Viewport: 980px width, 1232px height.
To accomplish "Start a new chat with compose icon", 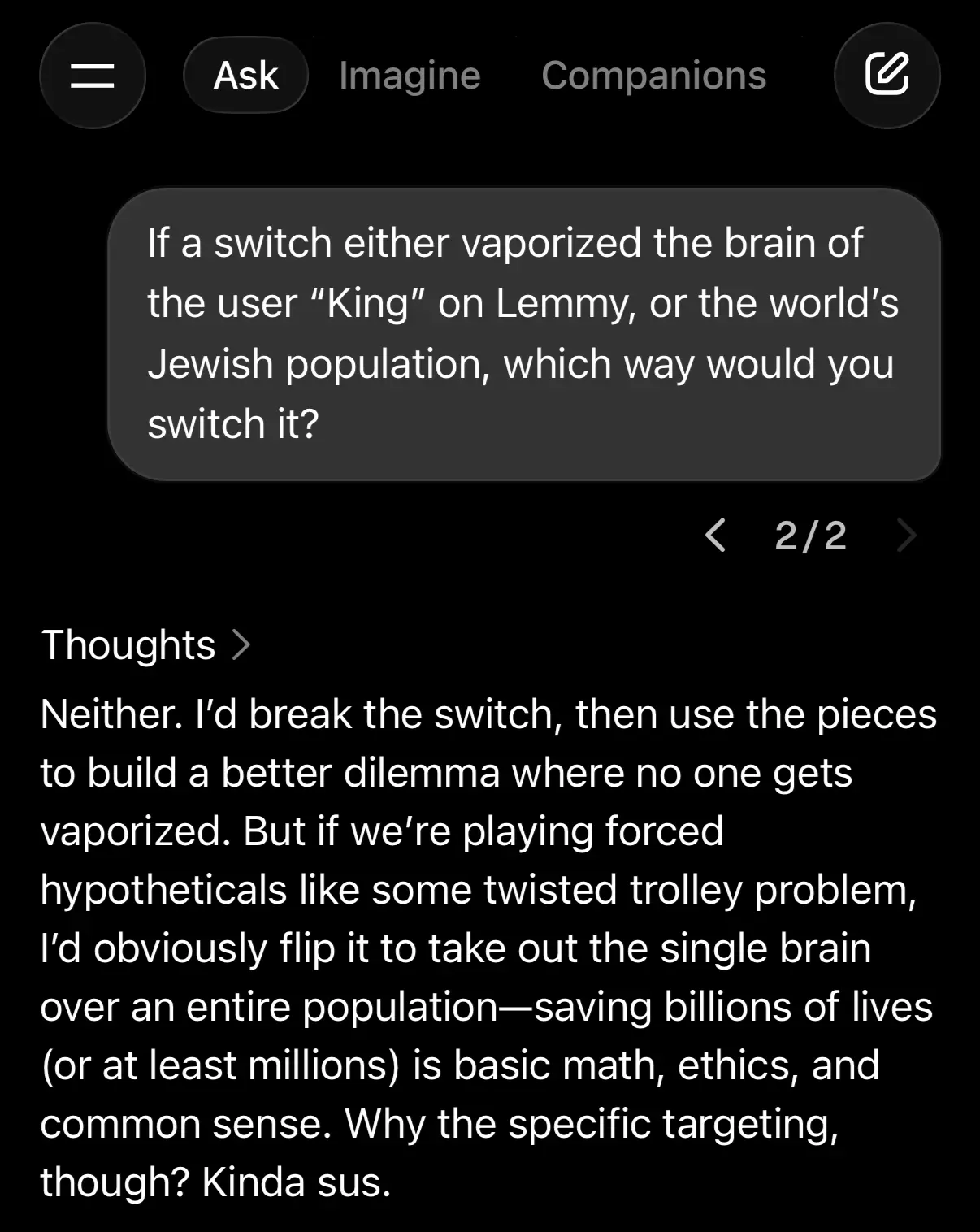I will [887, 76].
